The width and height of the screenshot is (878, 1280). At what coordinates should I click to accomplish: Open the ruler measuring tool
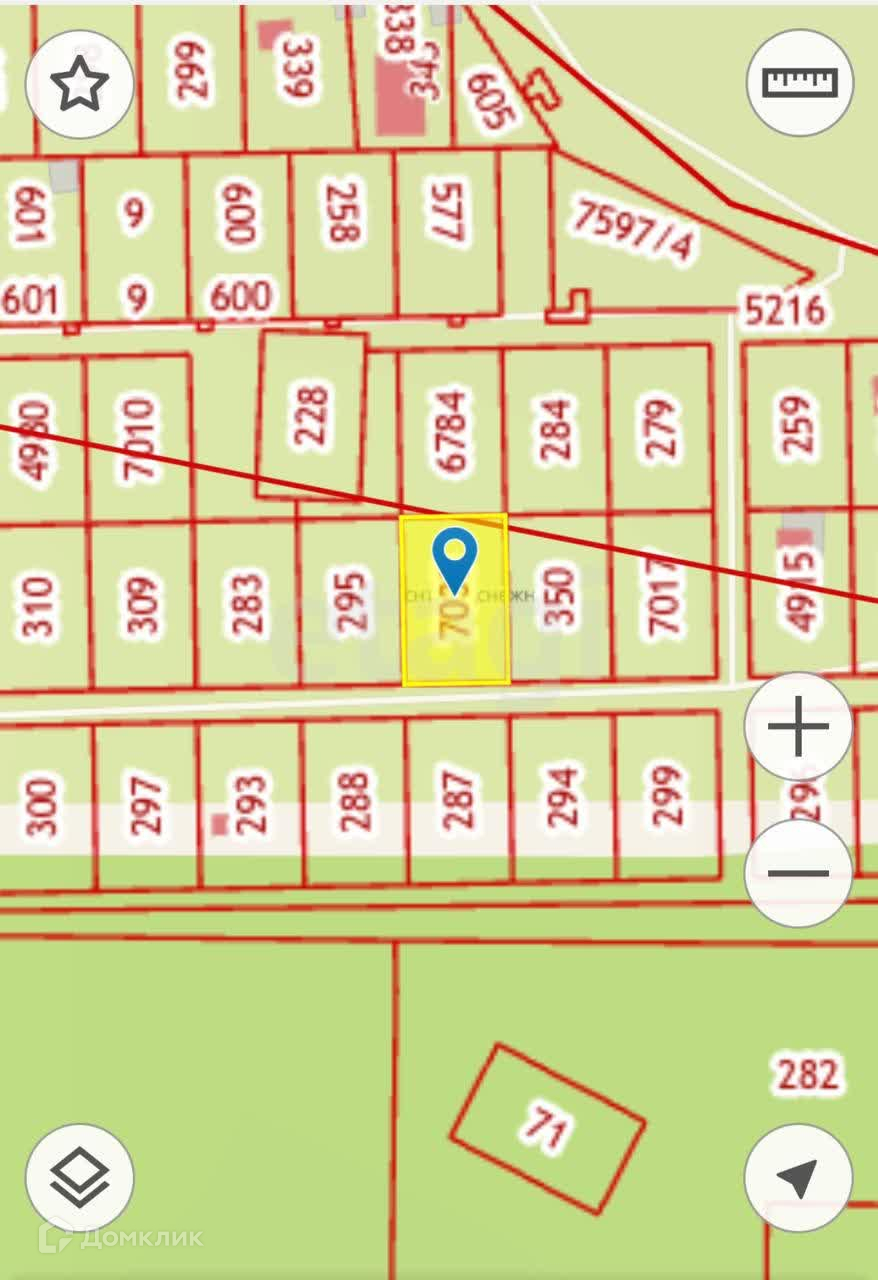(799, 83)
